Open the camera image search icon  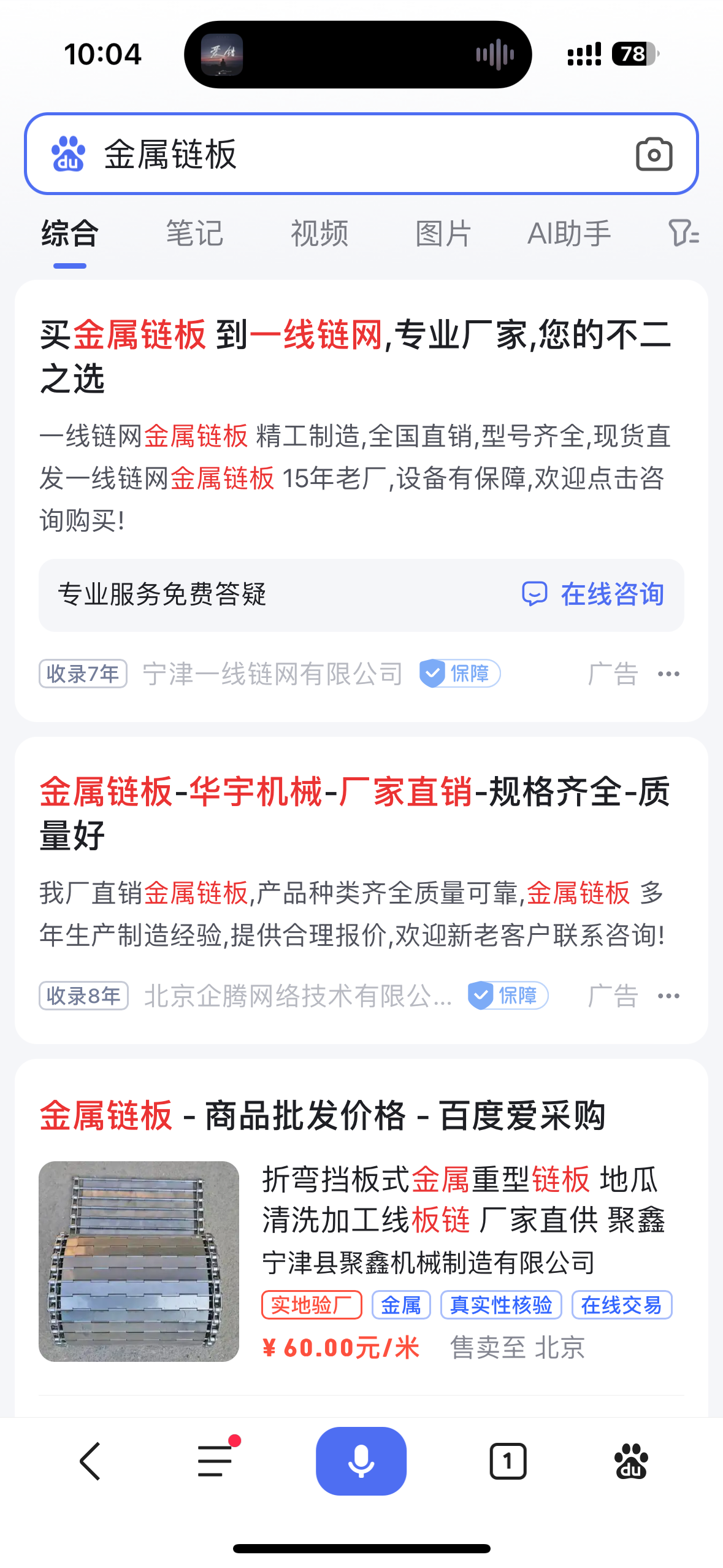coord(654,154)
